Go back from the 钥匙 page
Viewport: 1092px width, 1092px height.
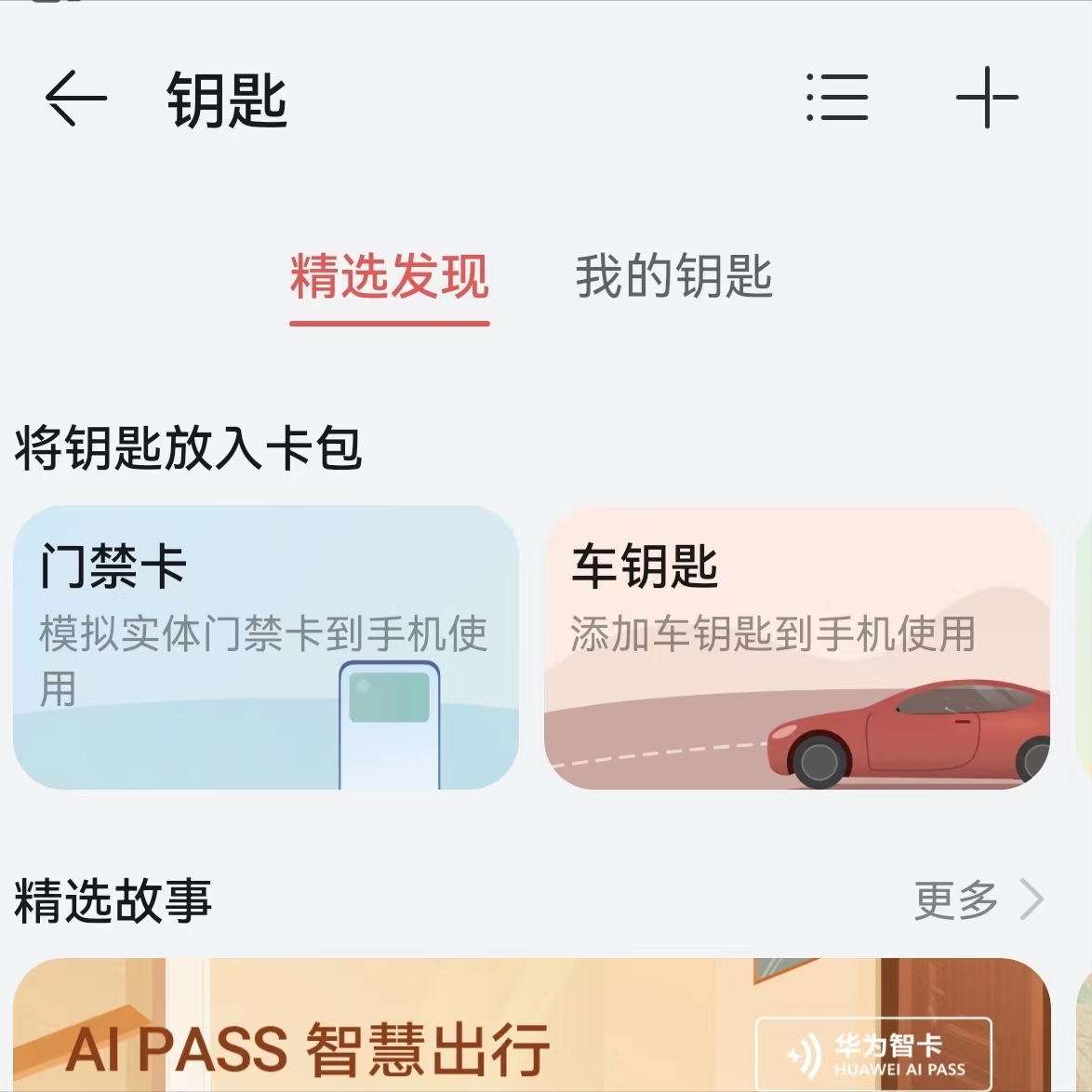pos(76,99)
